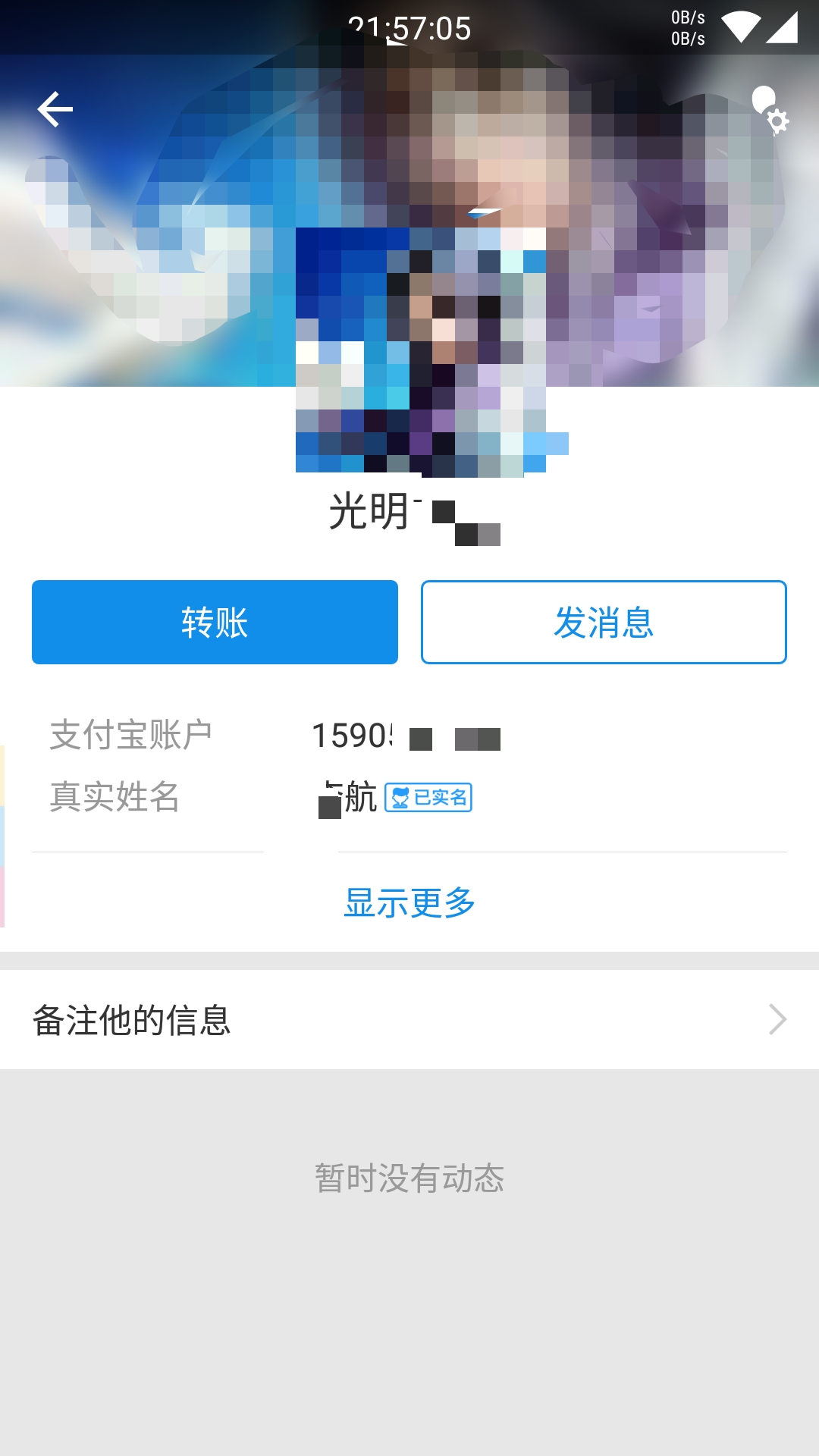Tap the 暂时没有动态 empty feed area
The width and height of the screenshot is (819, 1456).
coord(409,1177)
